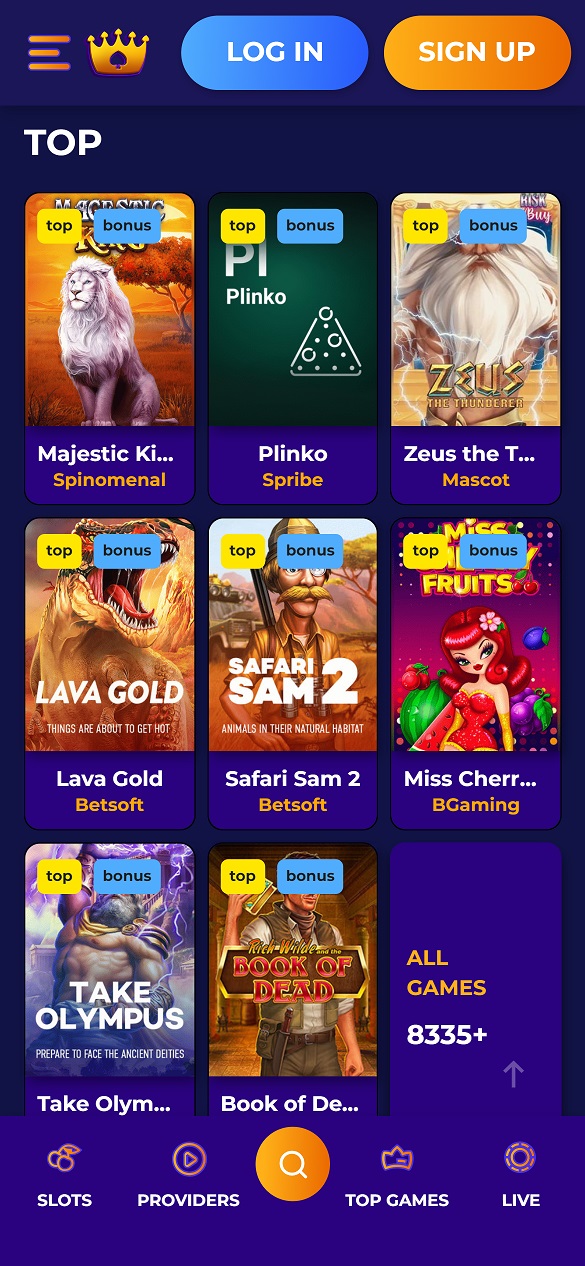The image size is (585, 1266).
Task: Switch to the SLOTS tab
Action: click(64, 1176)
